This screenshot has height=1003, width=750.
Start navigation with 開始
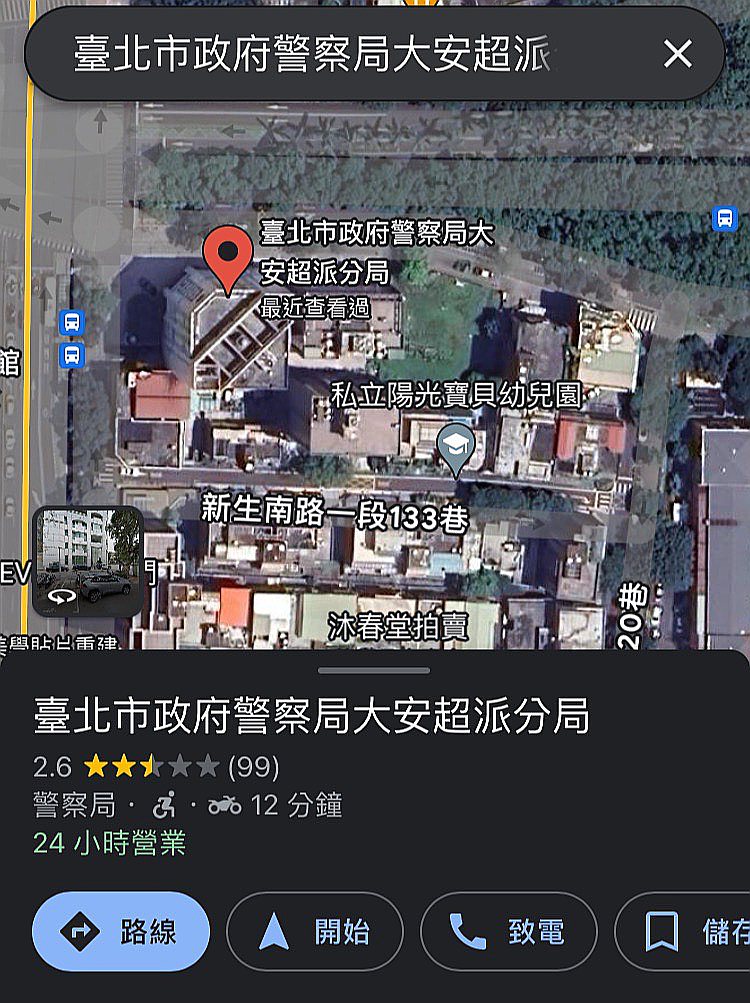tap(314, 932)
